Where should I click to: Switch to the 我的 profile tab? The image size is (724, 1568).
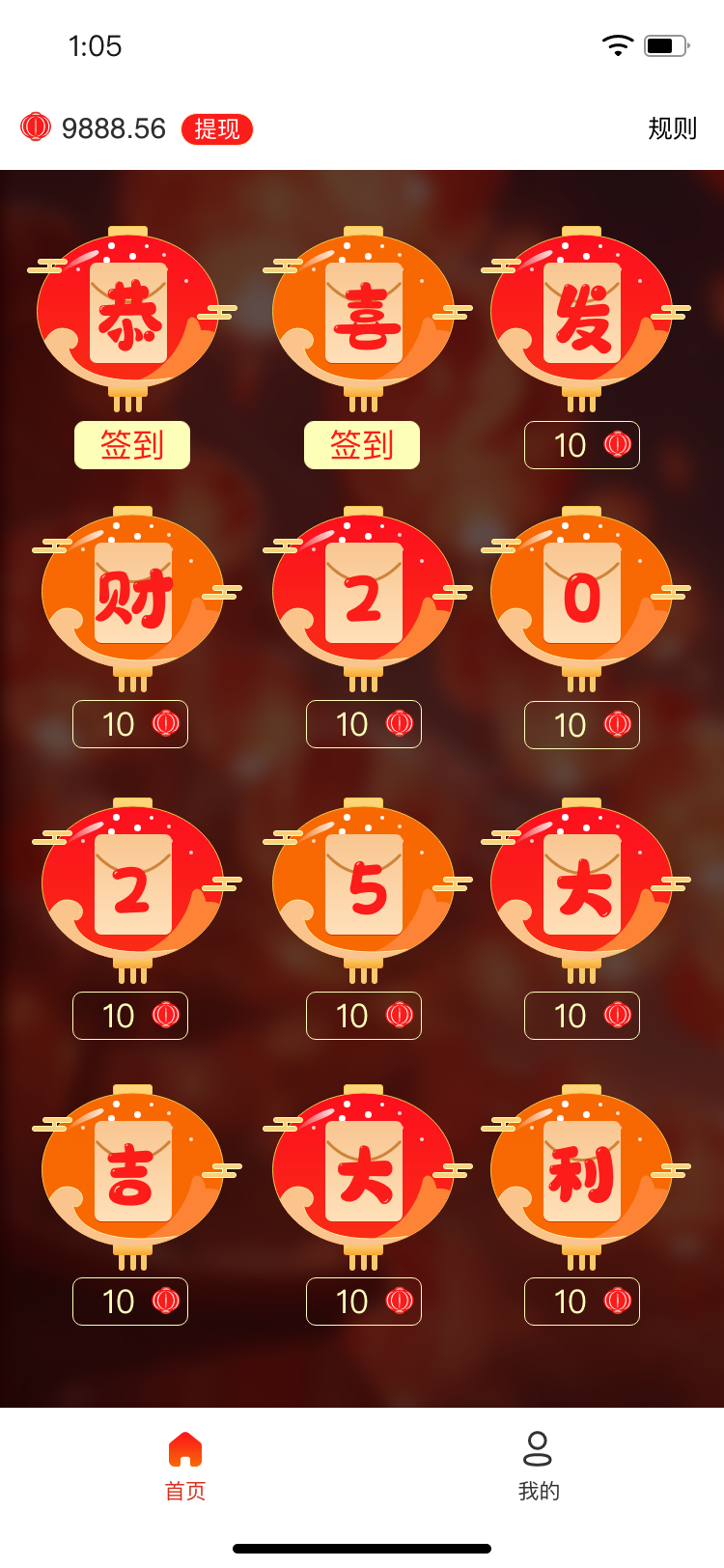(x=538, y=1460)
